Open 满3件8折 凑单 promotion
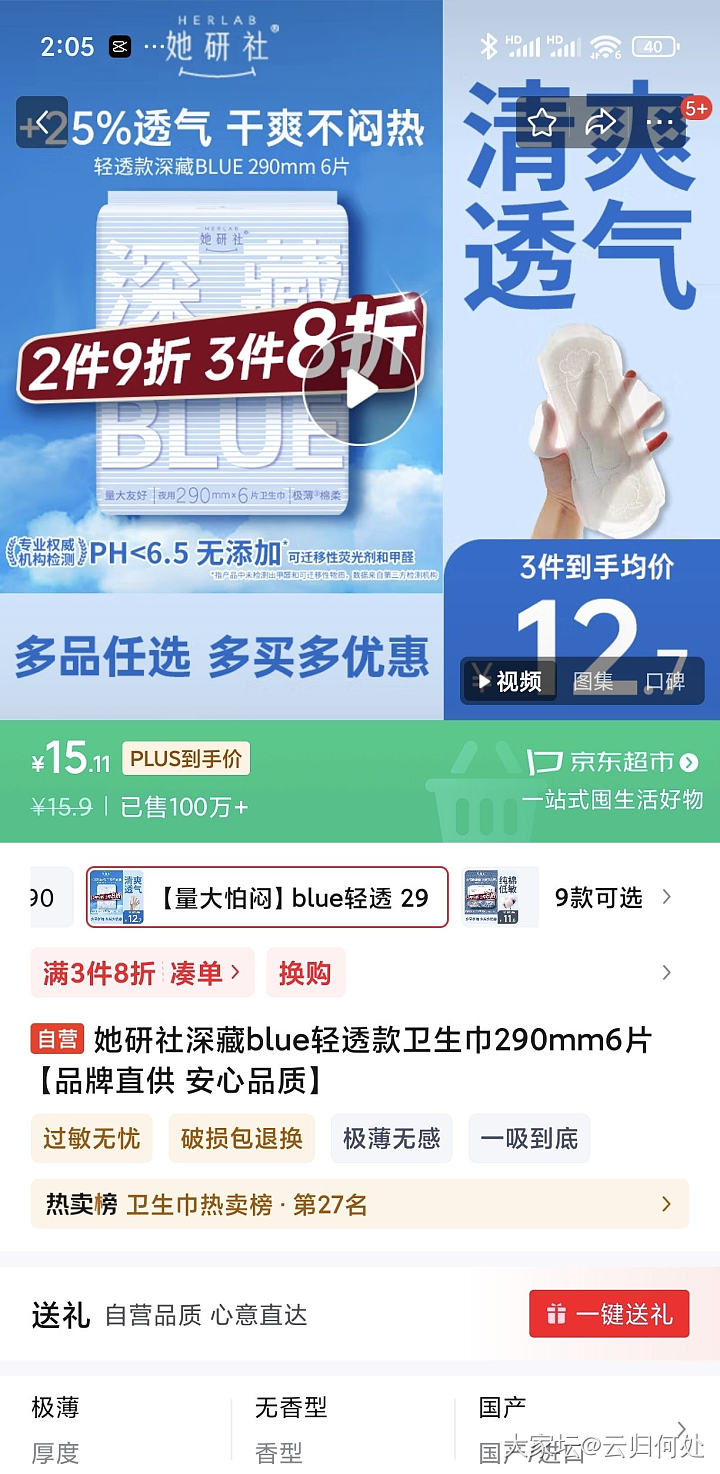 click(x=141, y=973)
